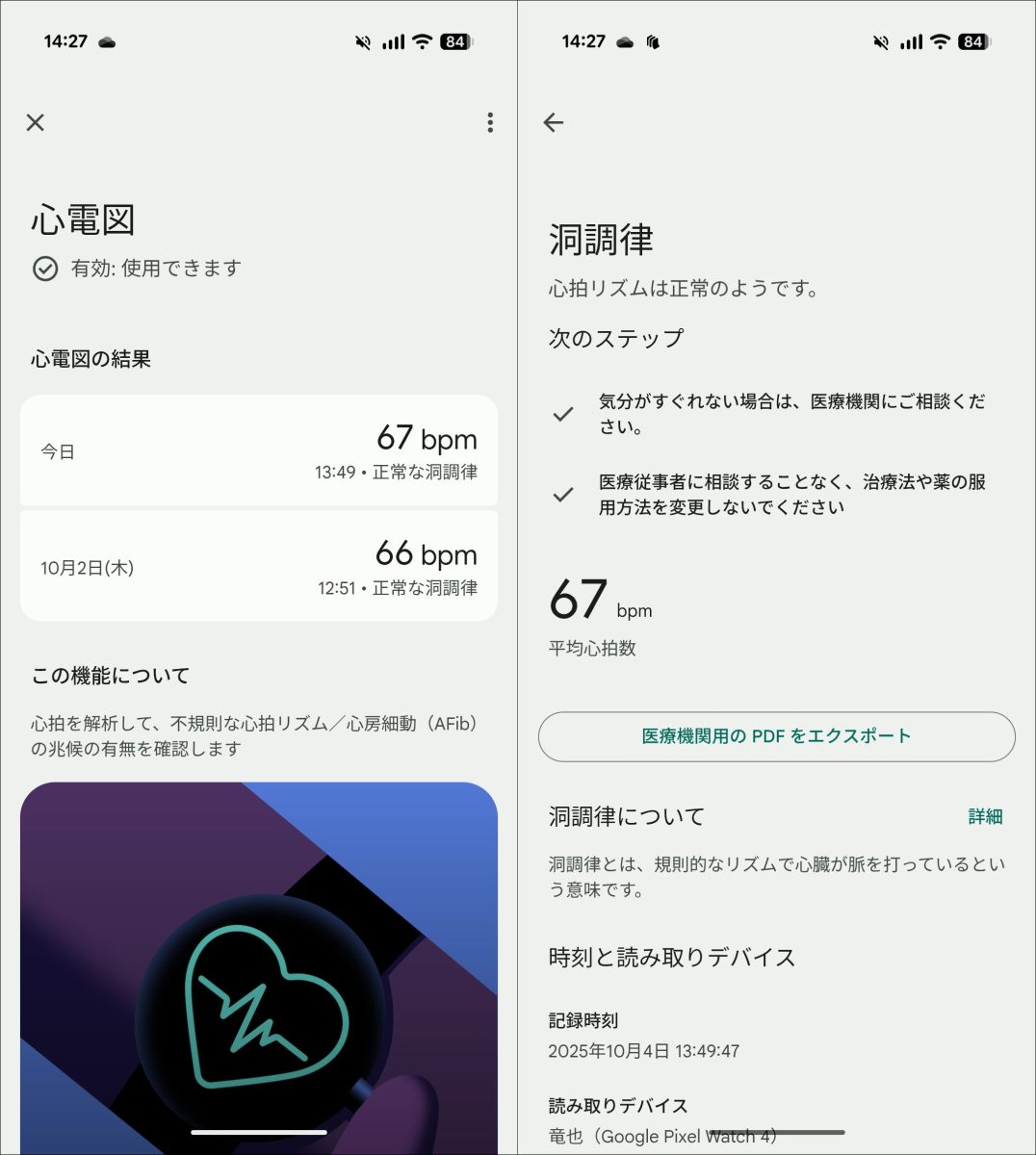Screen dimensions: 1036x1155
Task: Go back from the 洞調律 page
Action: click(554, 122)
